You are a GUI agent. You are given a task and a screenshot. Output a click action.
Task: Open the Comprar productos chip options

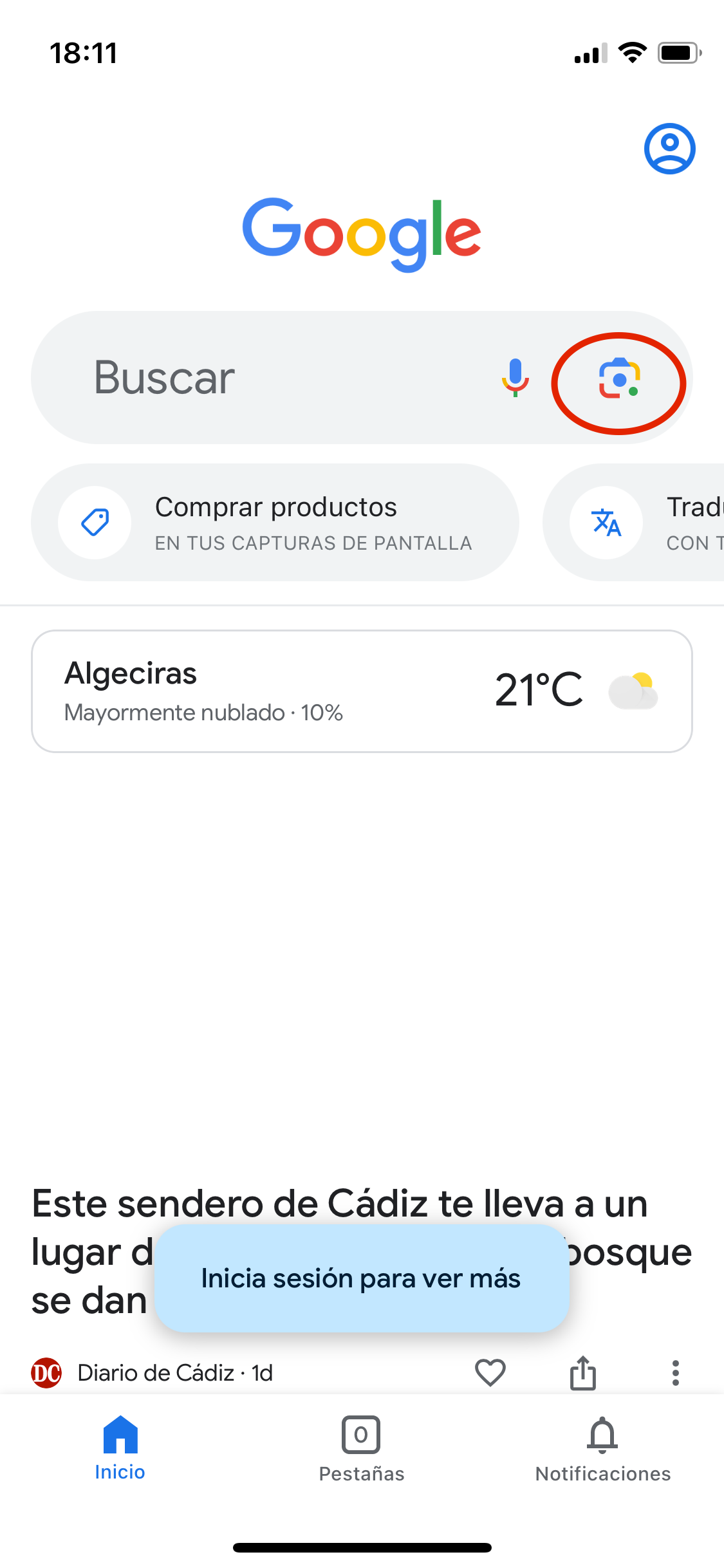click(x=275, y=523)
